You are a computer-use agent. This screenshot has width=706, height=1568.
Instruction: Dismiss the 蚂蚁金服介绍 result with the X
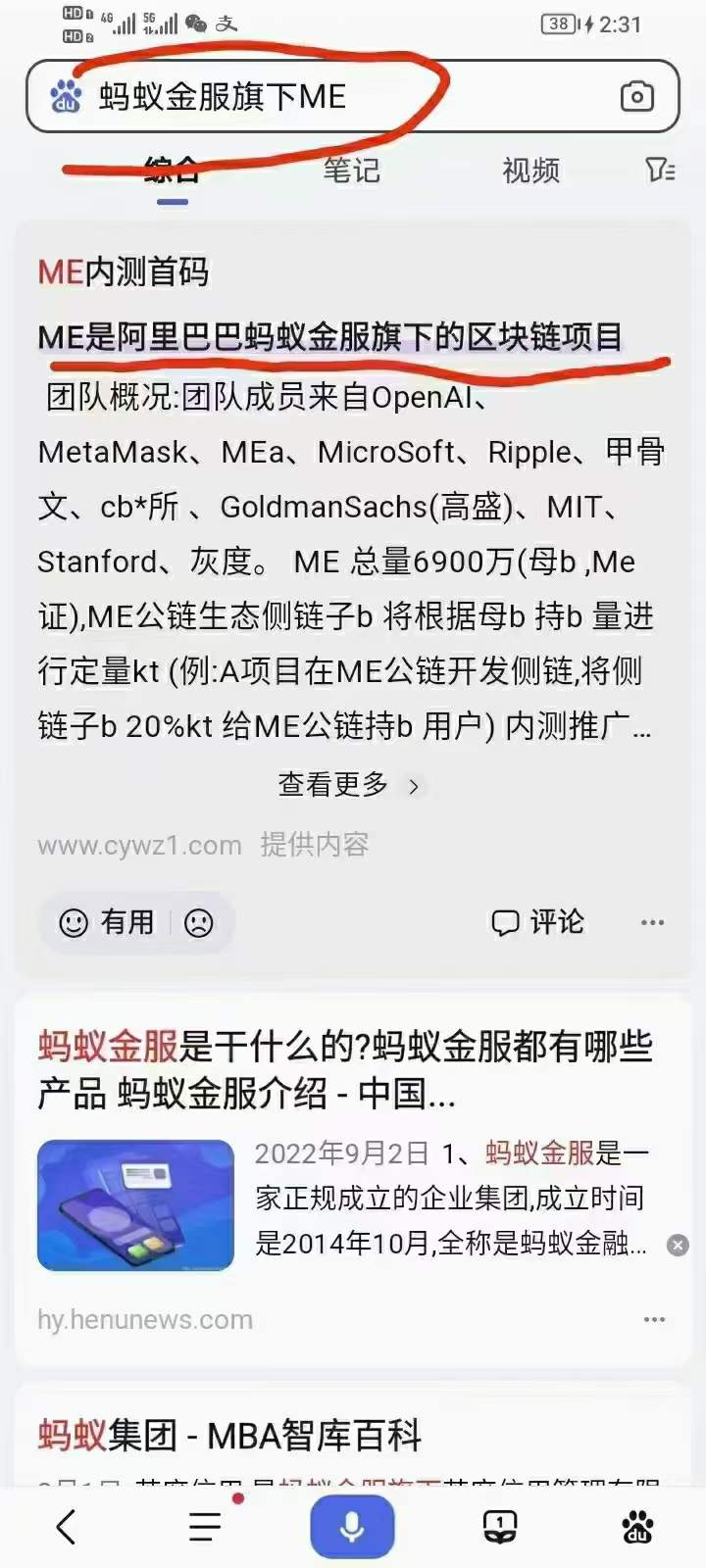pos(678,1245)
